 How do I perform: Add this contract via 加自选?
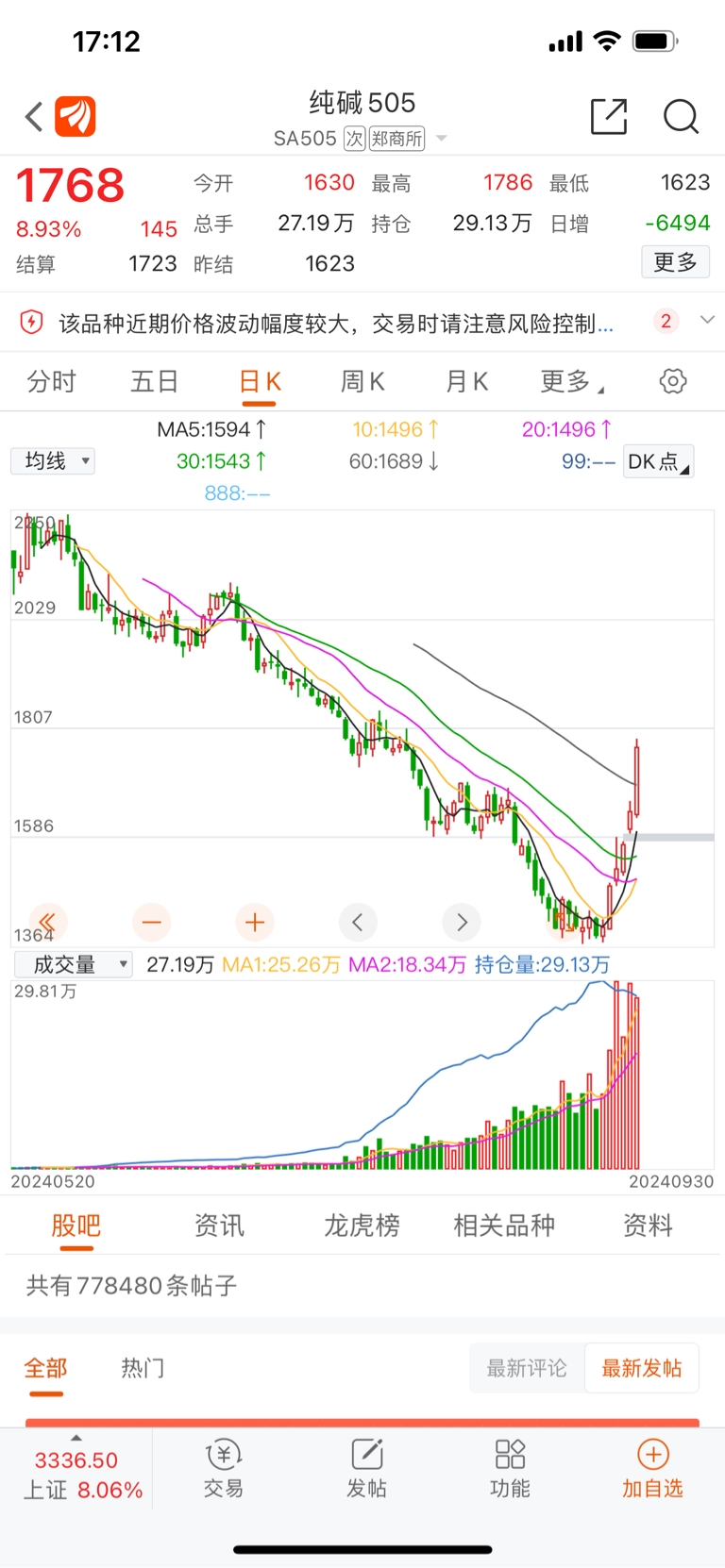[652, 1468]
